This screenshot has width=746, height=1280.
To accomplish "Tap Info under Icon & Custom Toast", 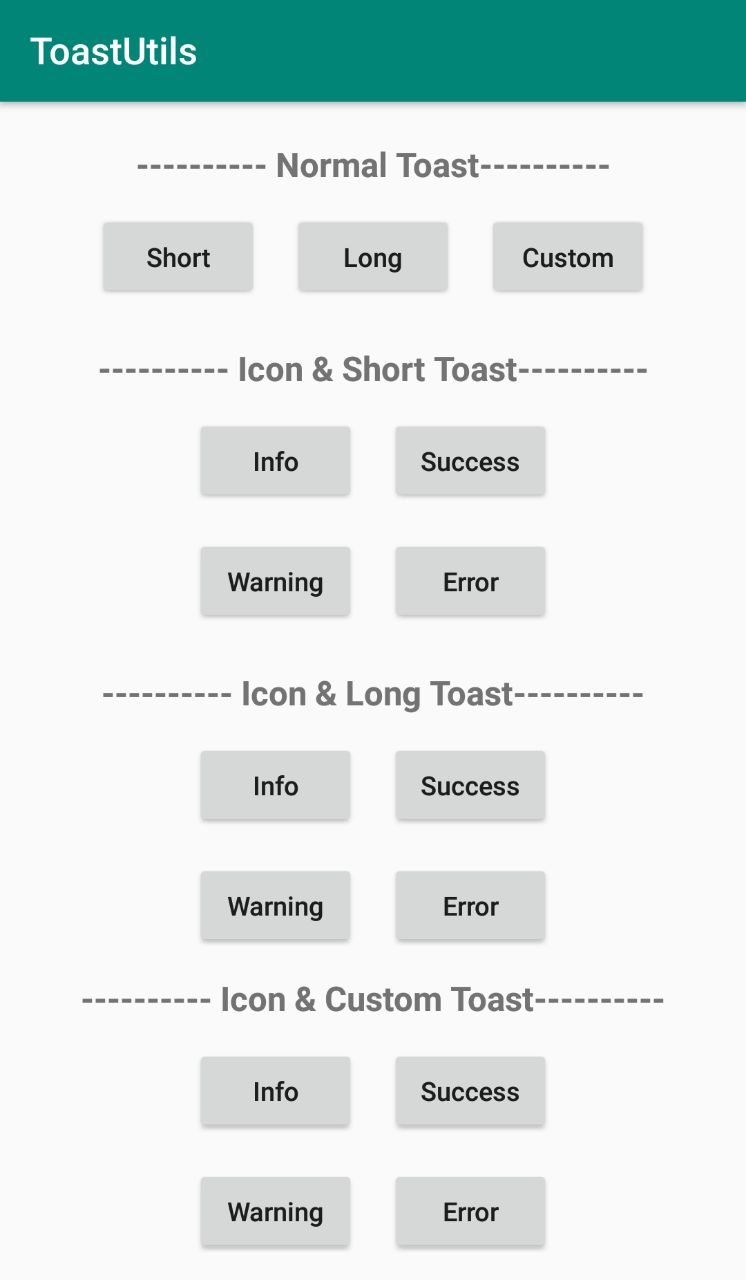I will pyautogui.click(x=275, y=1091).
